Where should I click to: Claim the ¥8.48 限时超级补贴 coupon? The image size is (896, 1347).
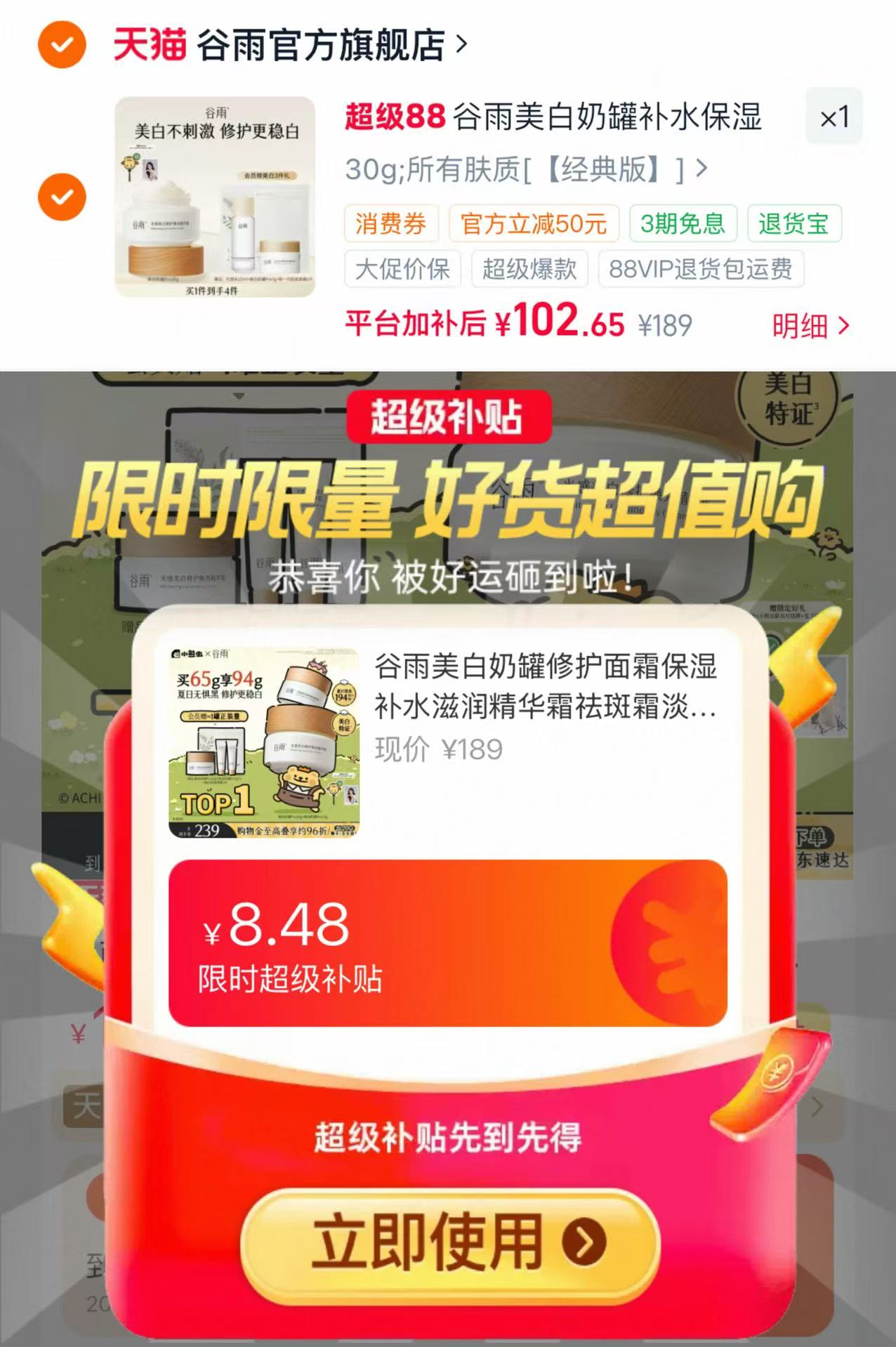click(448, 943)
